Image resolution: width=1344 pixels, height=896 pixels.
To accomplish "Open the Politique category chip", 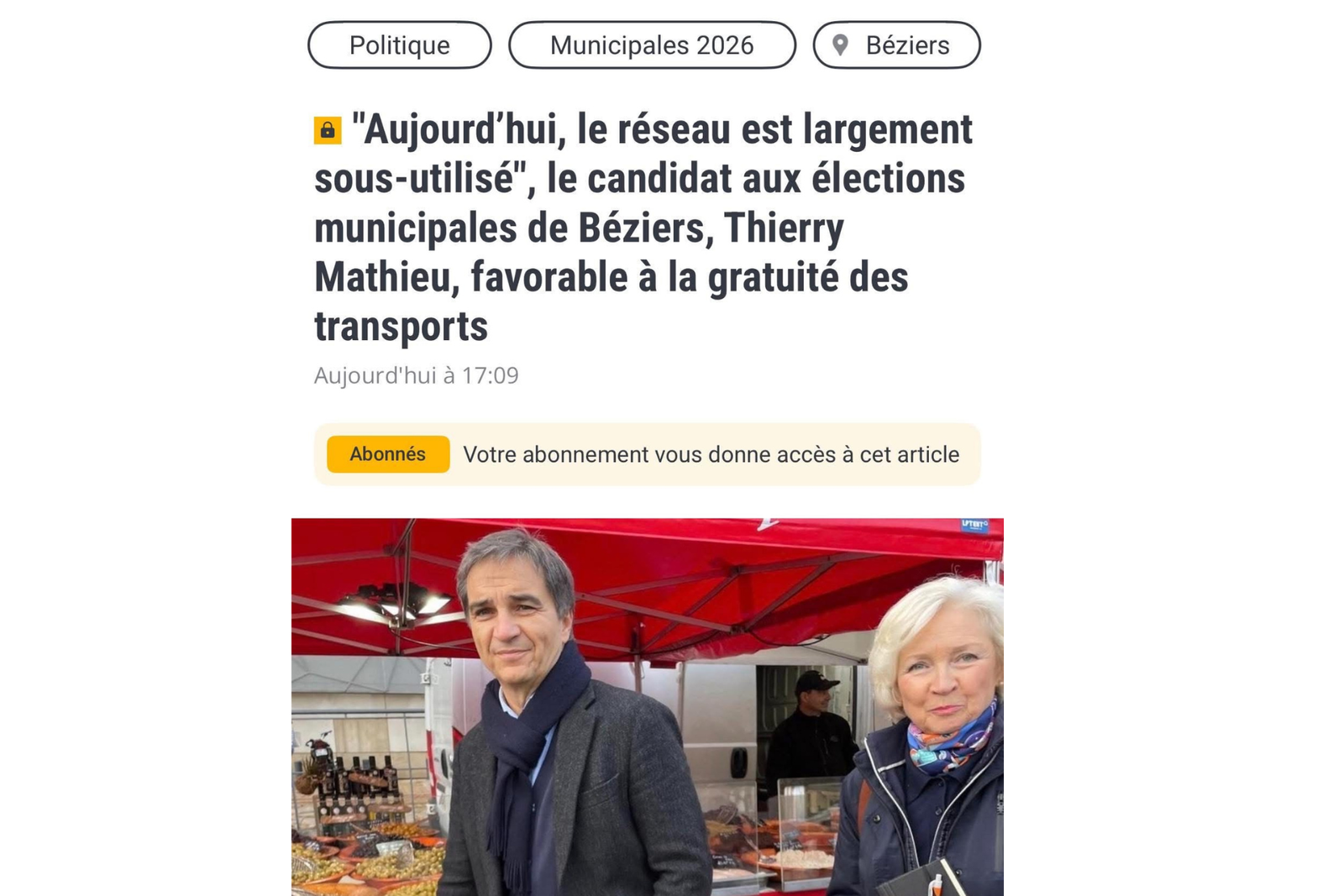I will click(x=399, y=45).
